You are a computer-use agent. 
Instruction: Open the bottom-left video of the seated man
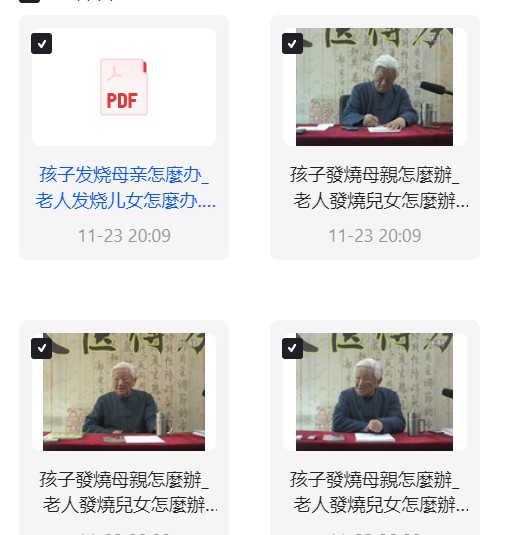tap(124, 392)
